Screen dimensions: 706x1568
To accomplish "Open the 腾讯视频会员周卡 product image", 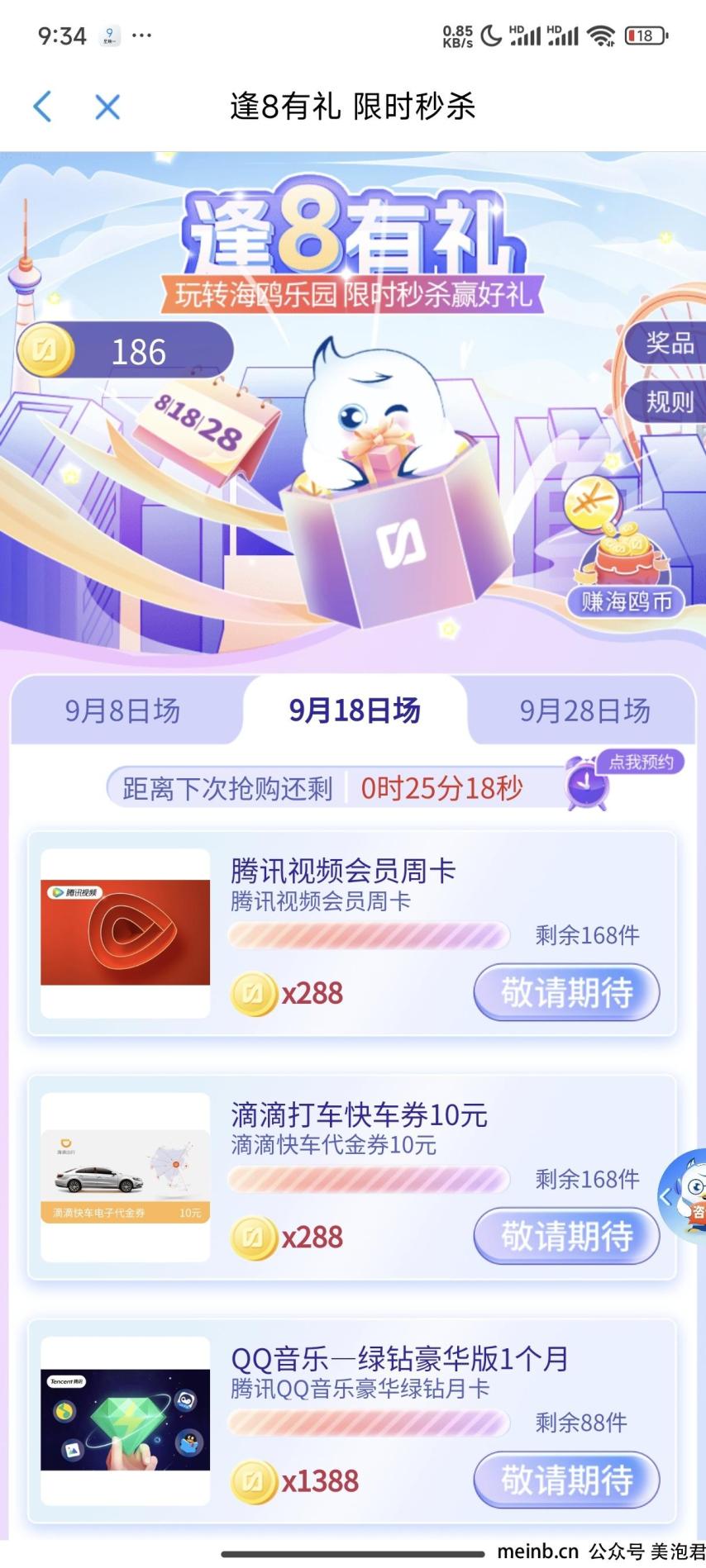I will pyautogui.click(x=126, y=932).
